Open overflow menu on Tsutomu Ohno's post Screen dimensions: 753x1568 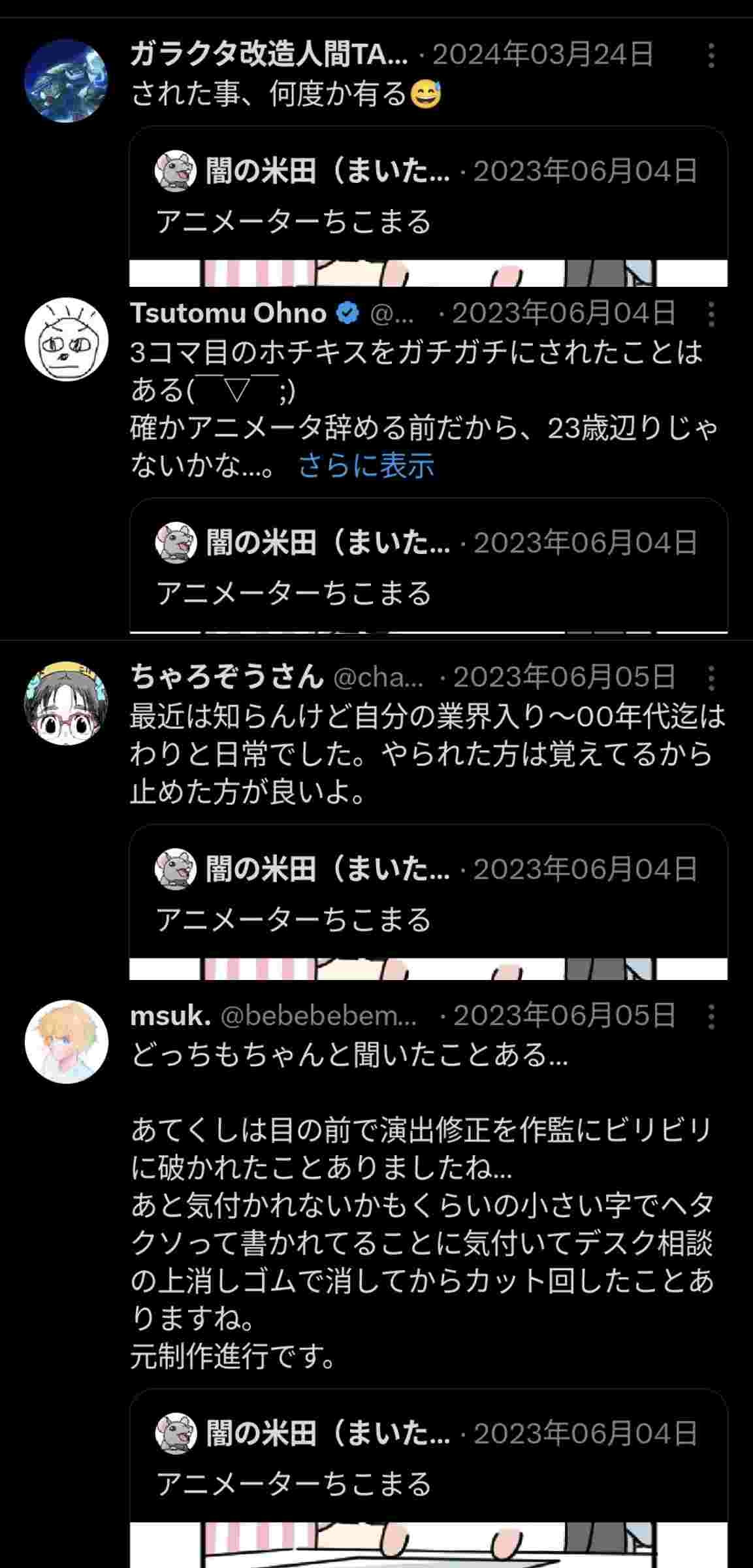tap(711, 314)
